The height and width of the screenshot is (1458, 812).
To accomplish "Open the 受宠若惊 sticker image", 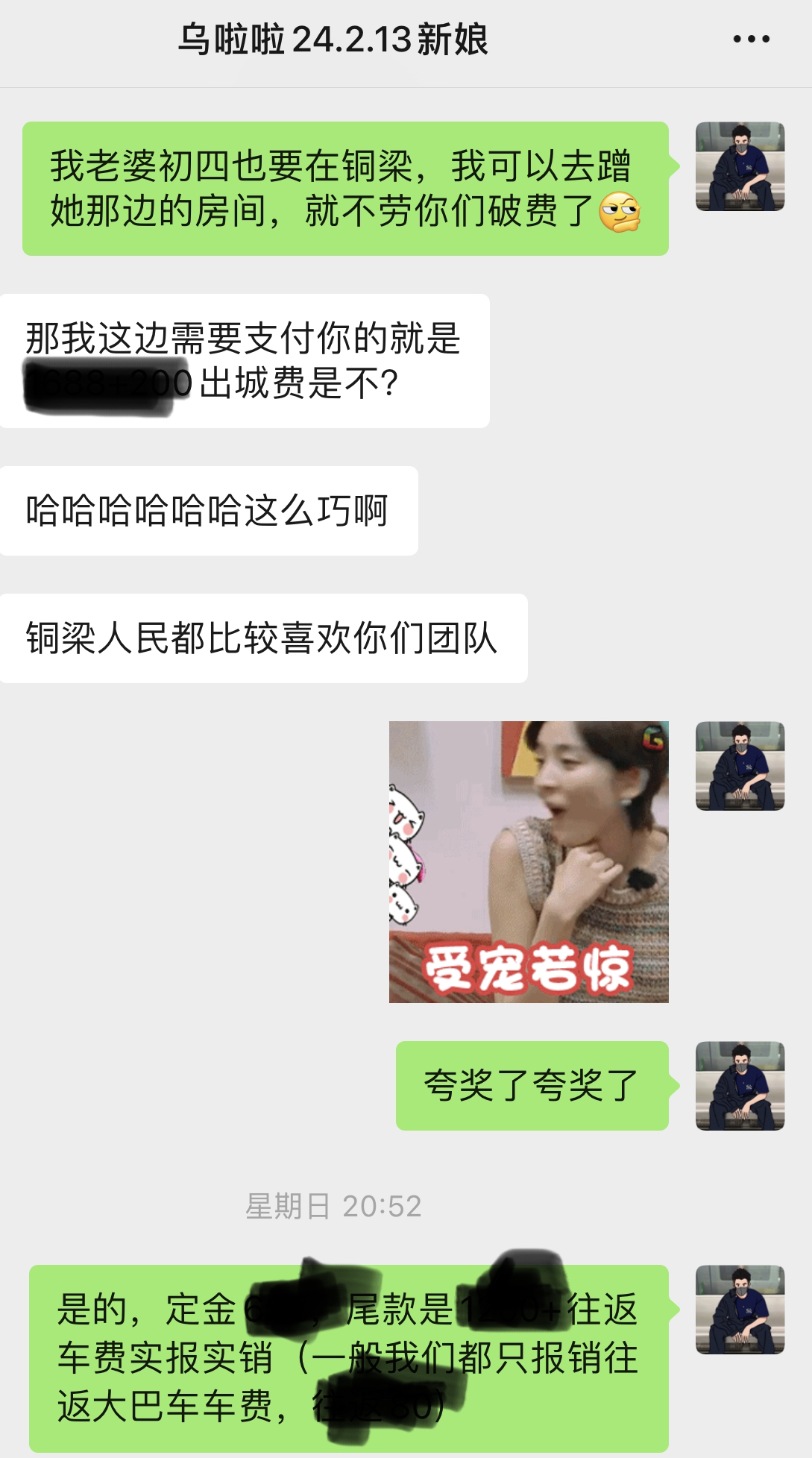I will point(529,861).
